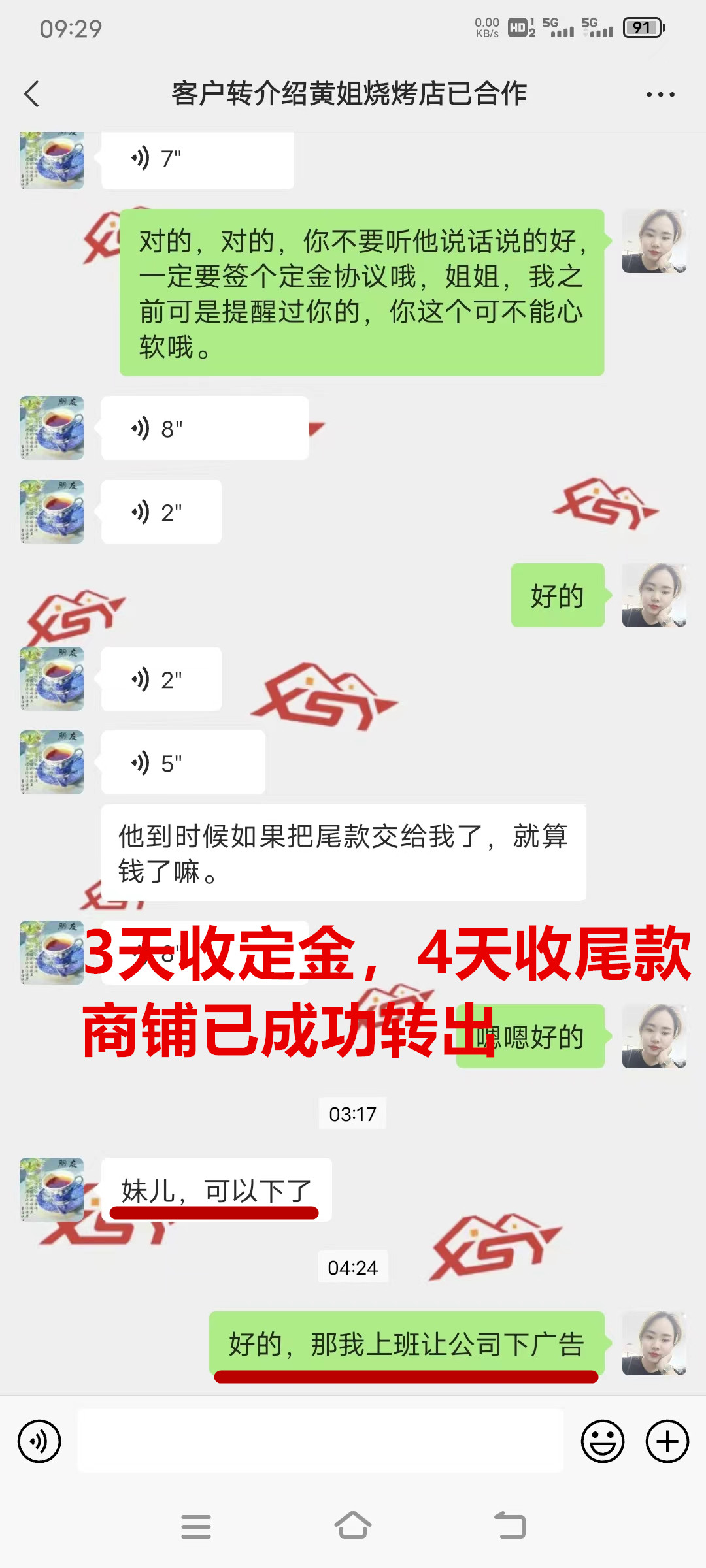The height and width of the screenshot is (1568, 706).
Task: Play the 7-second voice message
Action: tap(197, 159)
